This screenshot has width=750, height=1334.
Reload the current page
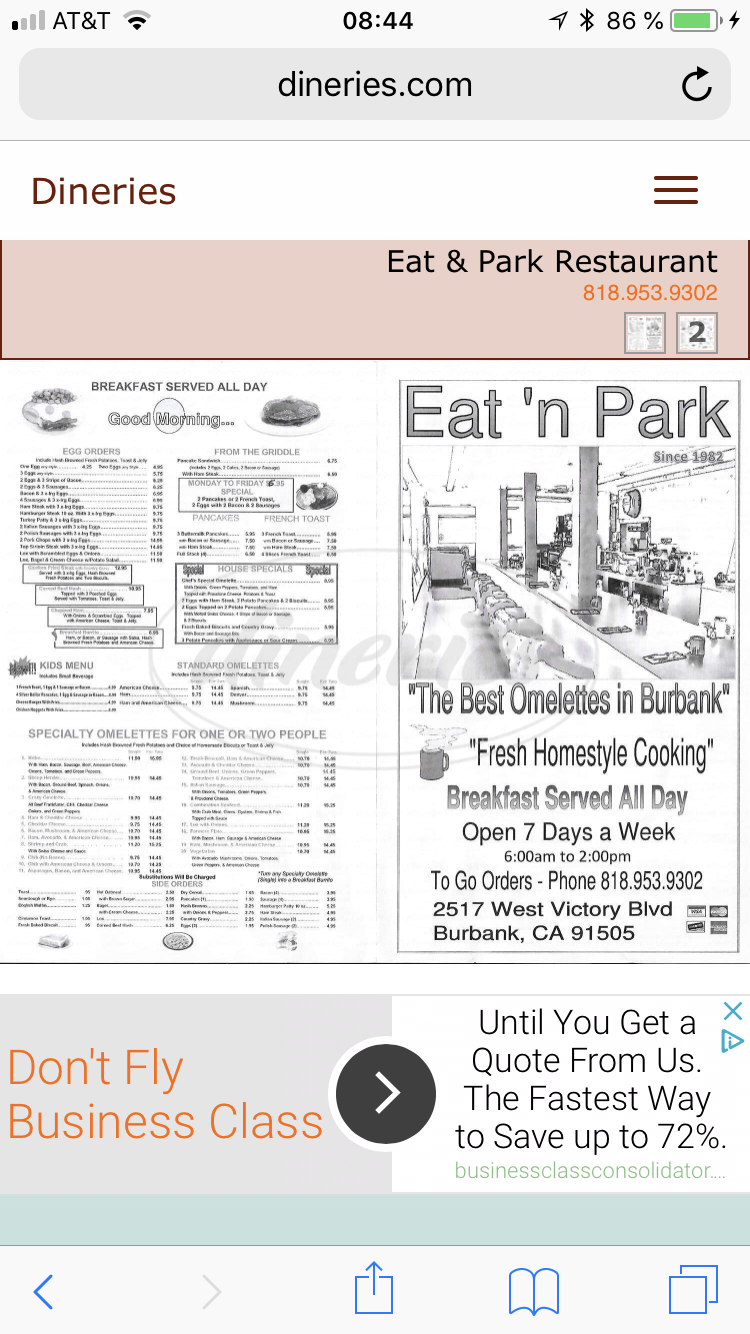point(696,84)
